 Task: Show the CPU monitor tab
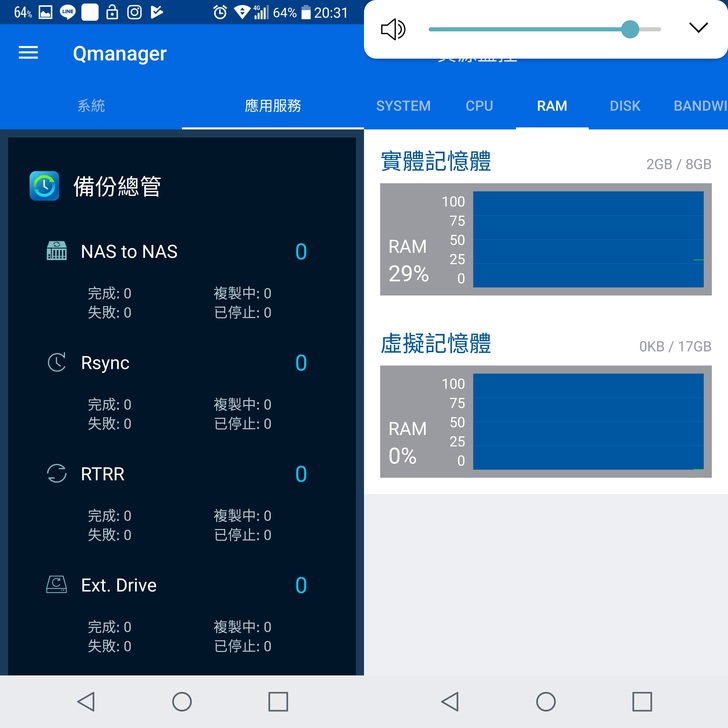point(479,105)
